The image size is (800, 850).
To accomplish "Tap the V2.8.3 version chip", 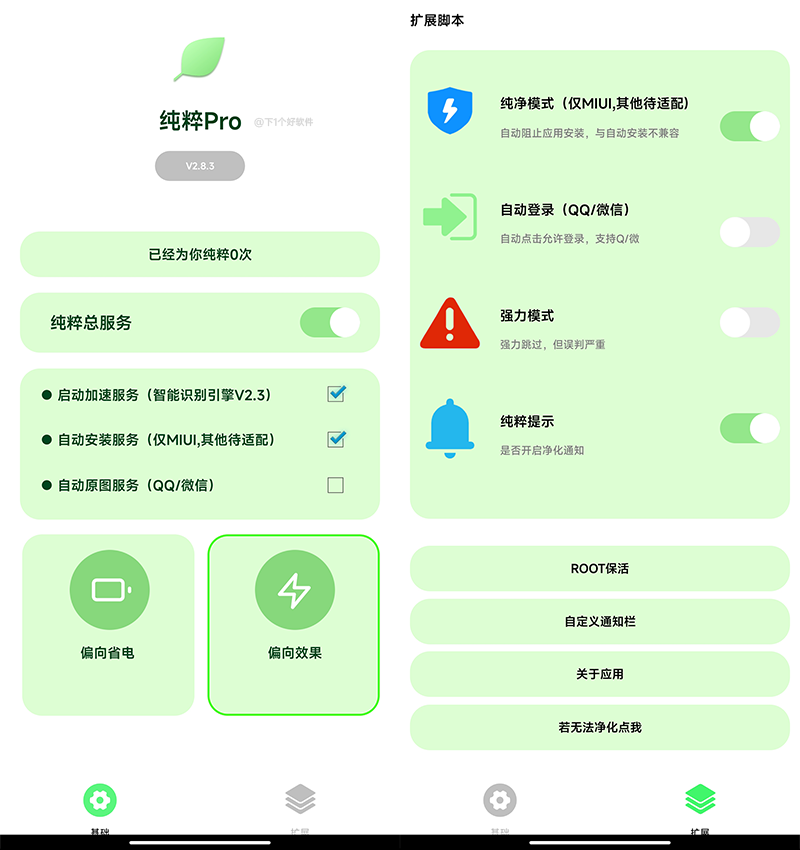I will 200,165.
